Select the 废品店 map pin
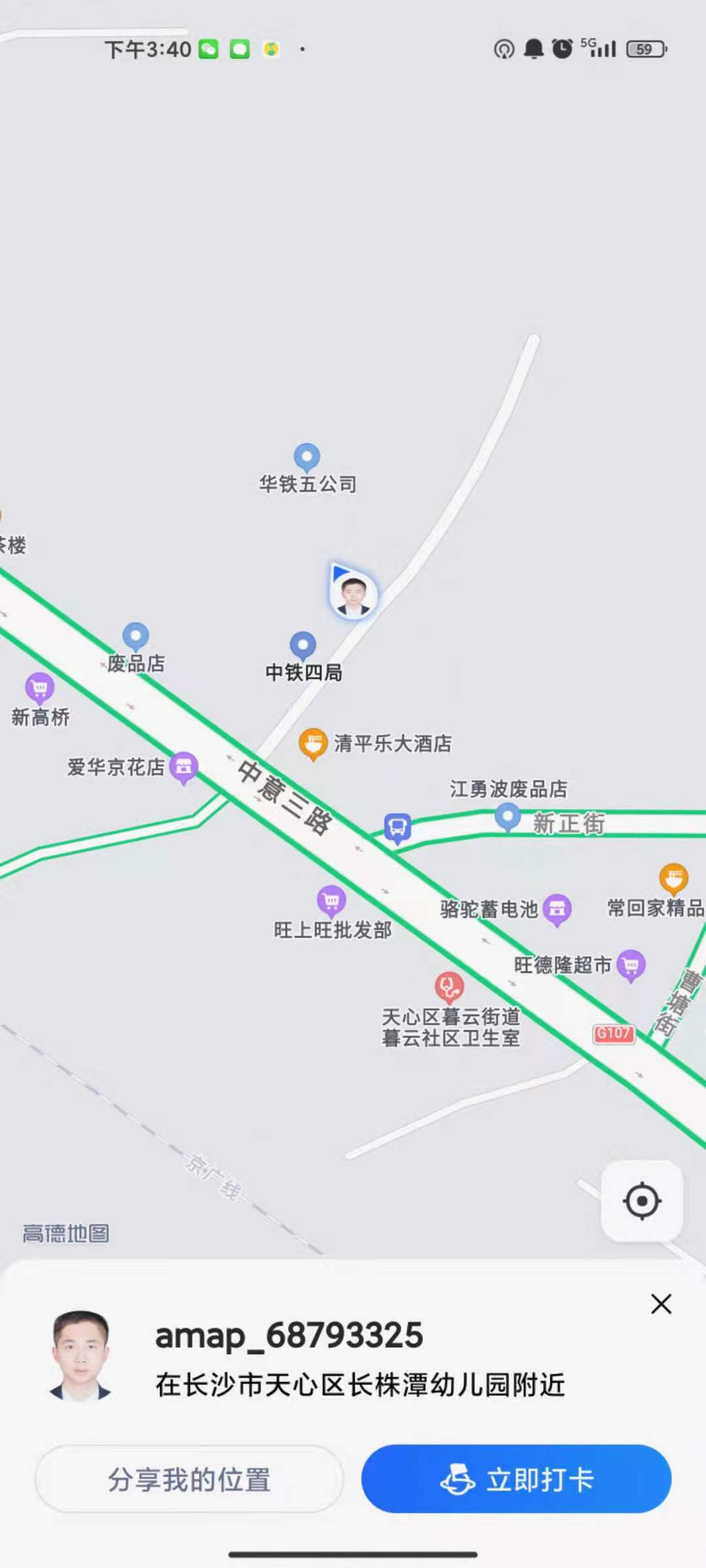The image size is (706, 1568). point(135,636)
